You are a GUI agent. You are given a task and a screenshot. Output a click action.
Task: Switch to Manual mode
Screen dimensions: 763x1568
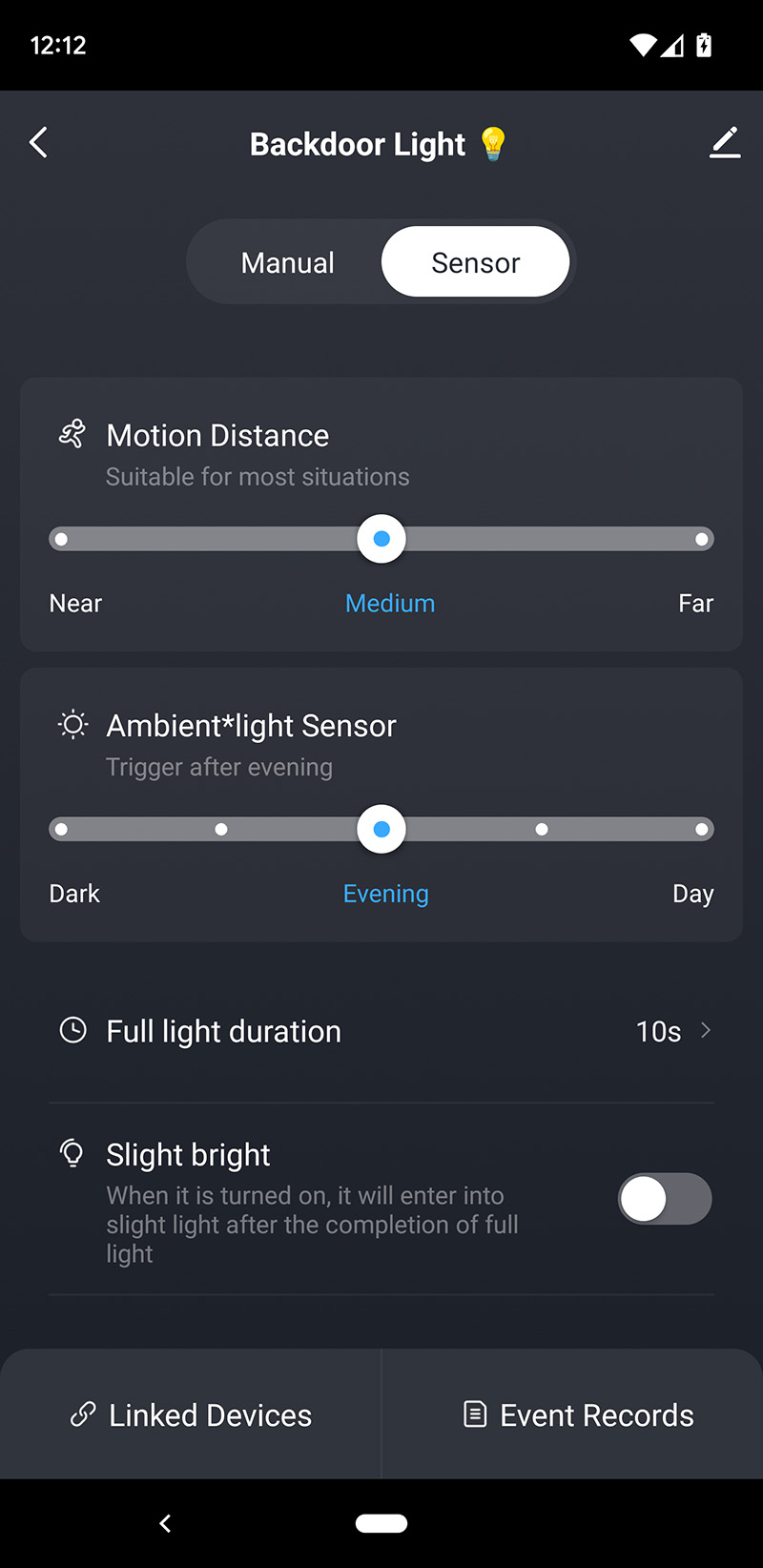[287, 262]
